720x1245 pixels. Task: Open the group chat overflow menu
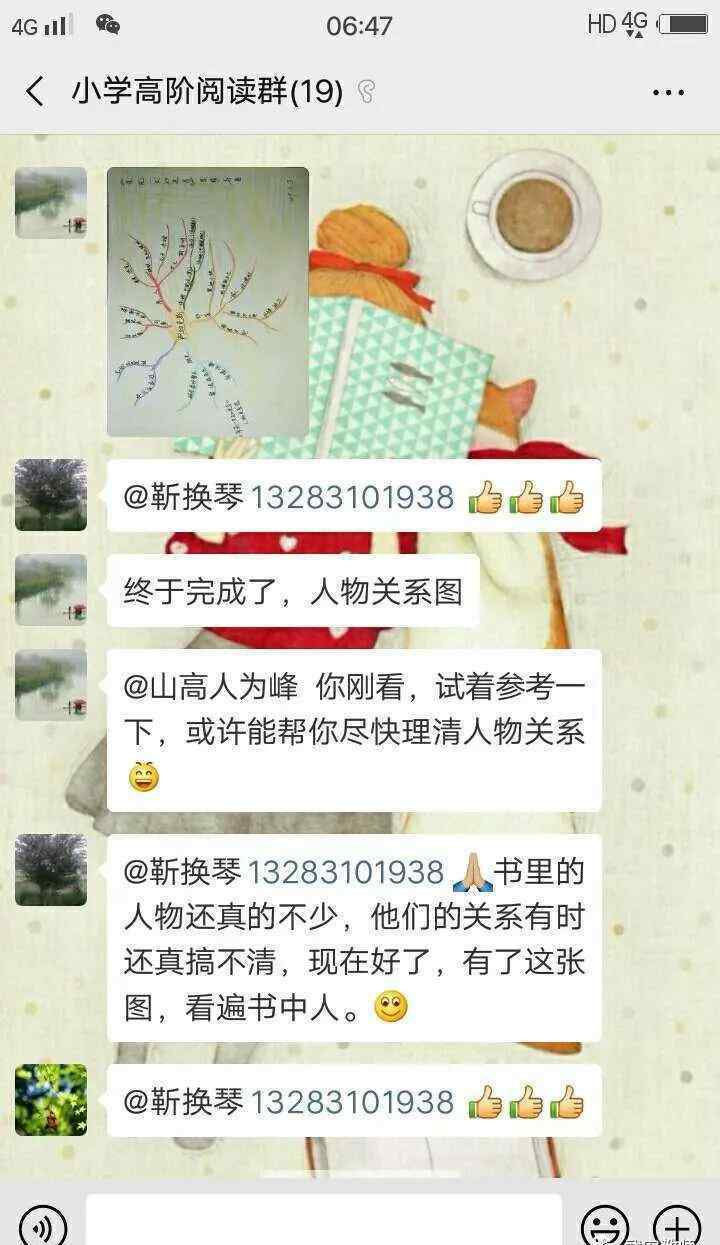point(667,92)
